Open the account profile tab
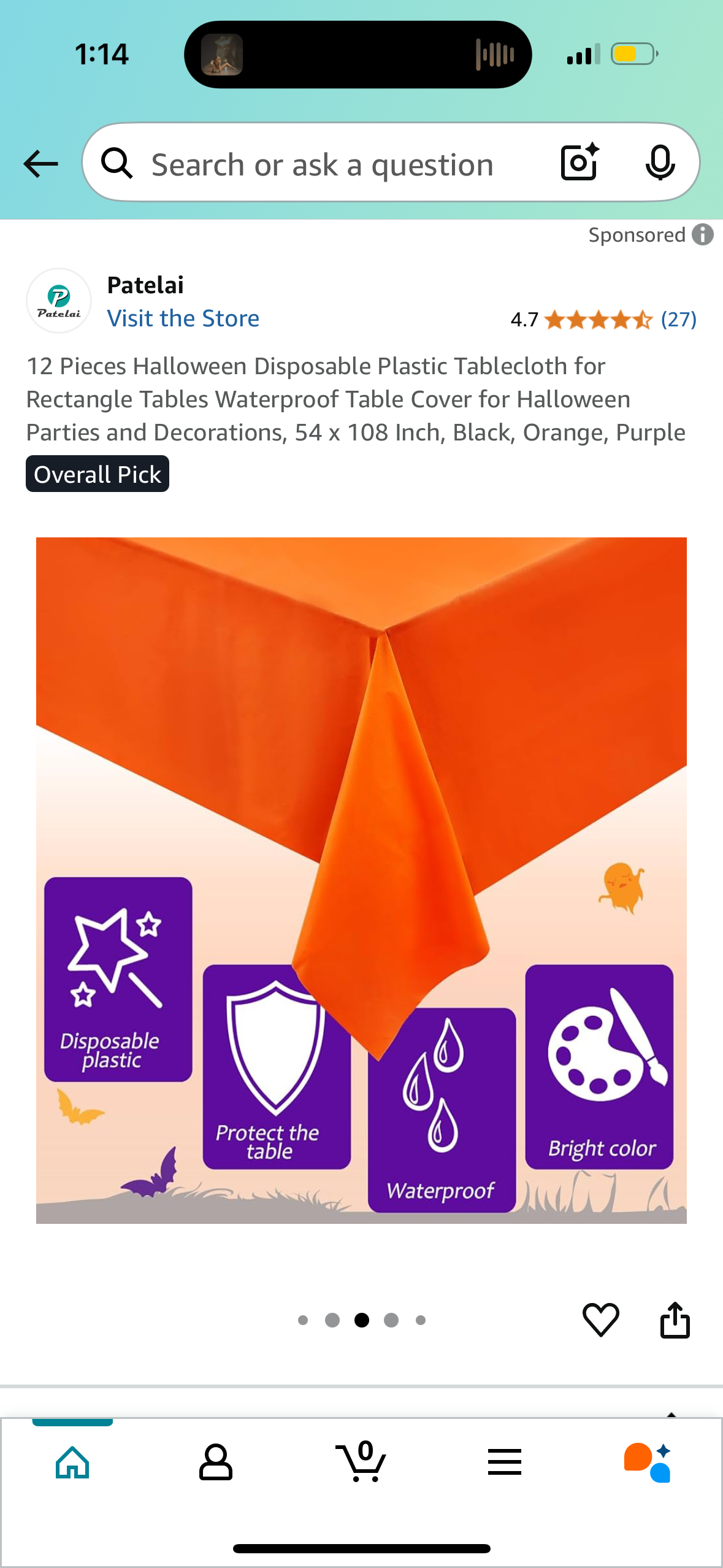This screenshot has width=723, height=1568. coord(216,1462)
